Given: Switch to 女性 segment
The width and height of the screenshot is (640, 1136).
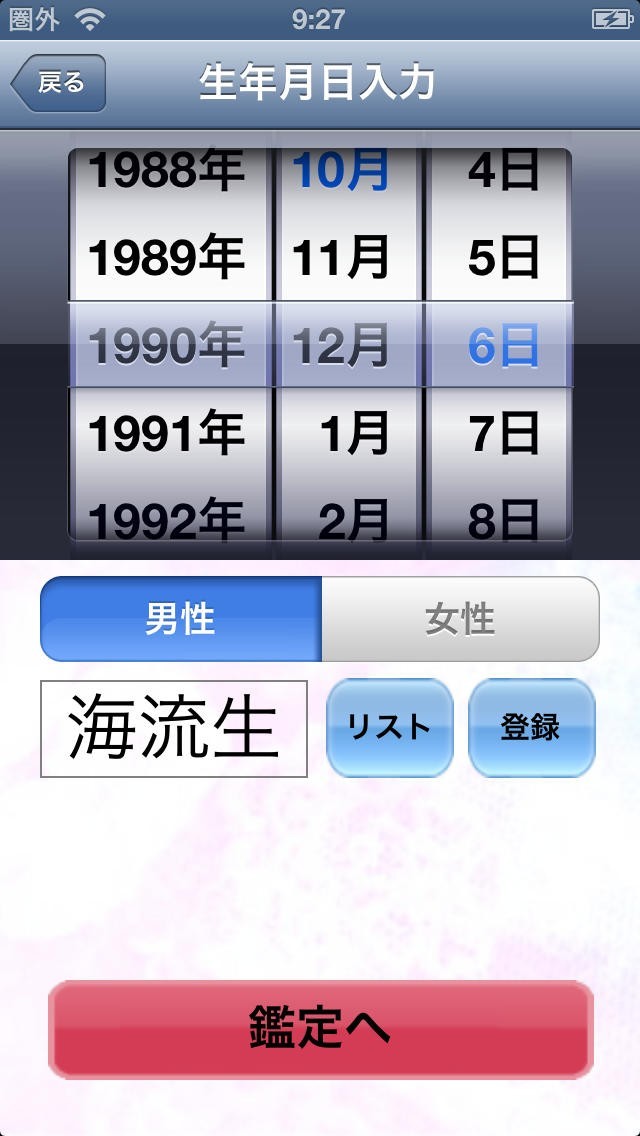Looking at the screenshot, I should [460, 619].
